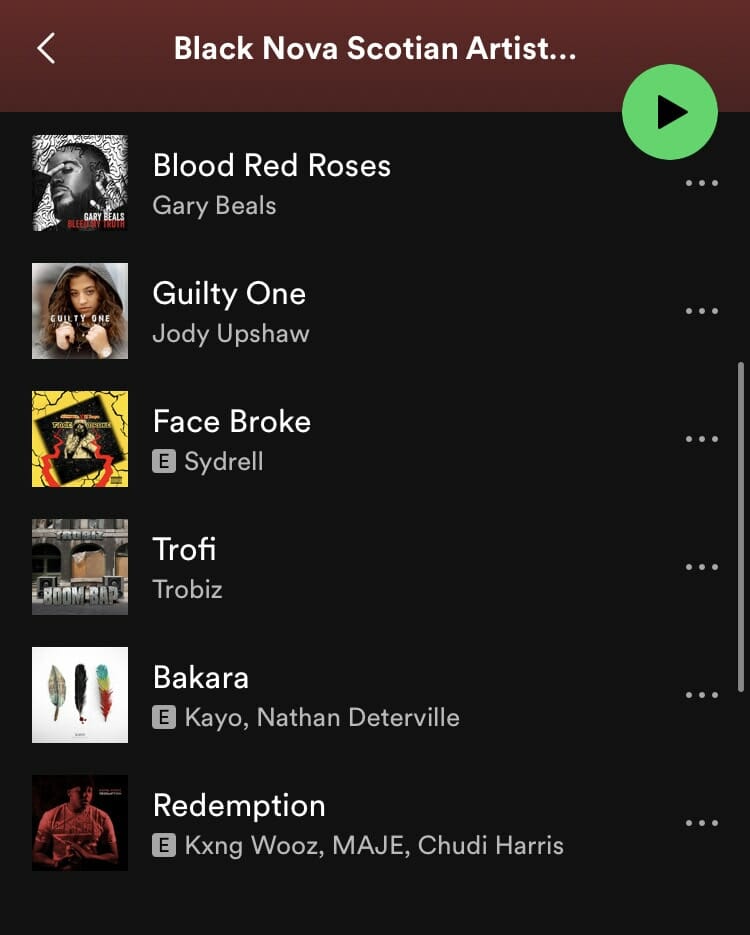The image size is (750, 935).
Task: Open more options for Trofi
Action: (x=701, y=567)
